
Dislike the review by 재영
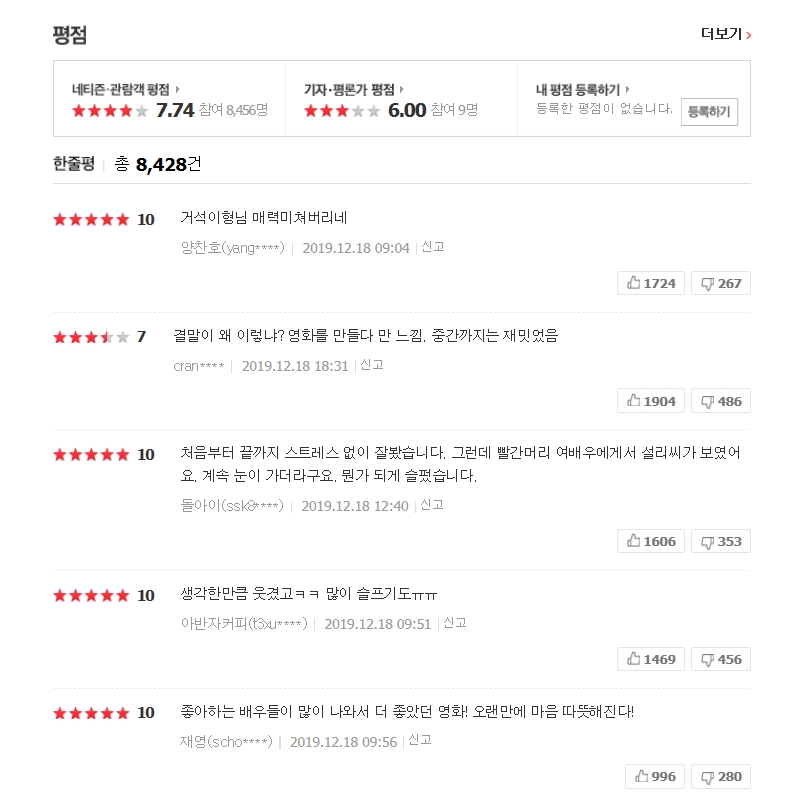(x=721, y=777)
